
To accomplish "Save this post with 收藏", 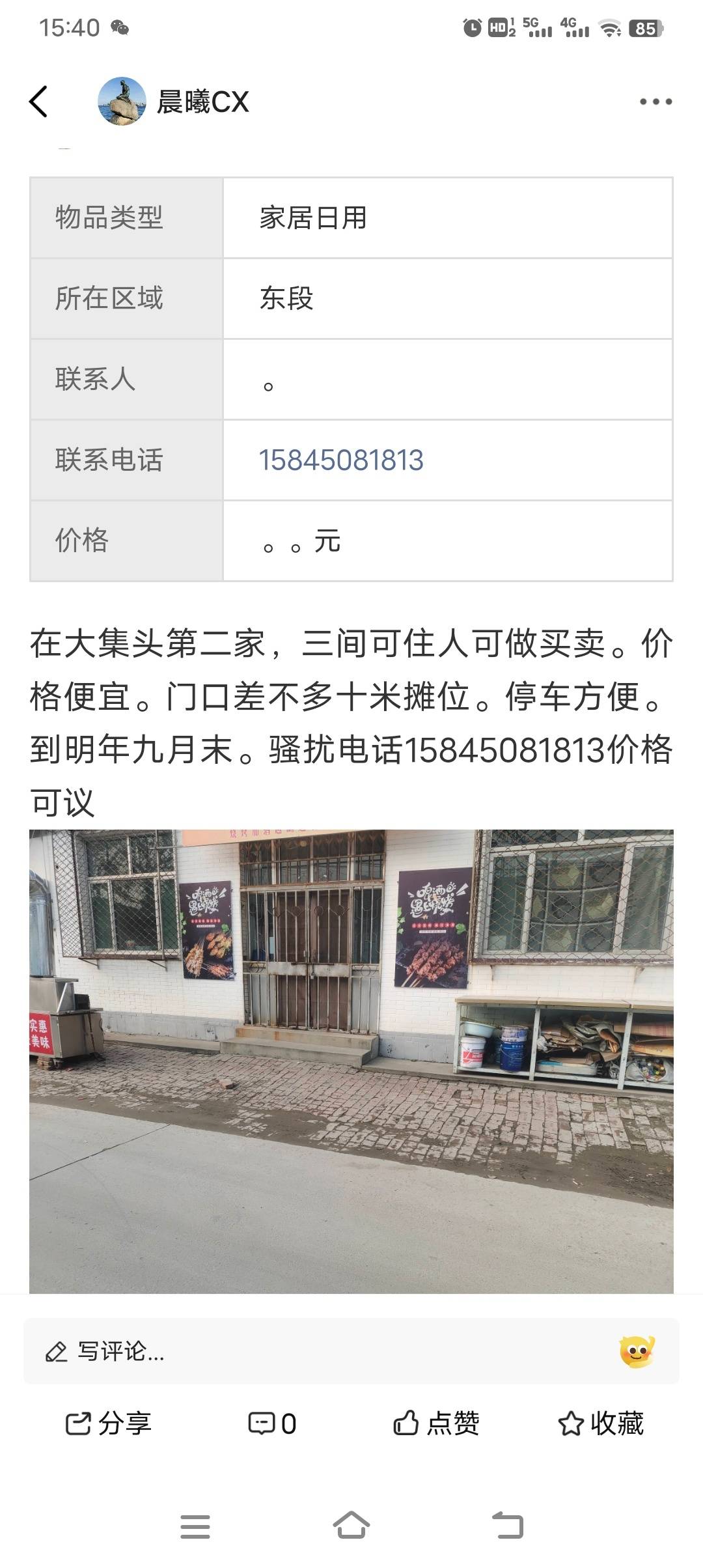I will tap(600, 1423).
